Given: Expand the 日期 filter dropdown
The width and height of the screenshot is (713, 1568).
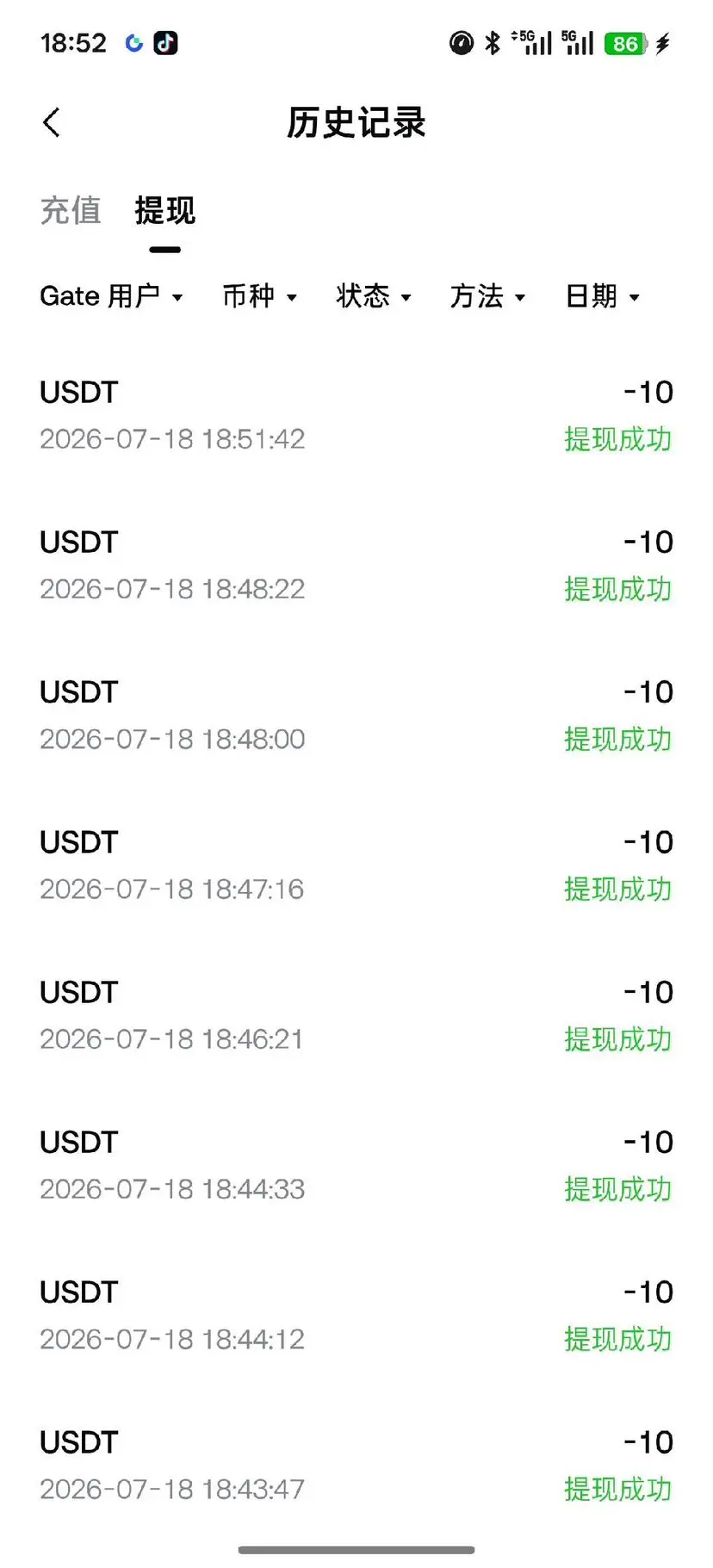Looking at the screenshot, I should [602, 296].
